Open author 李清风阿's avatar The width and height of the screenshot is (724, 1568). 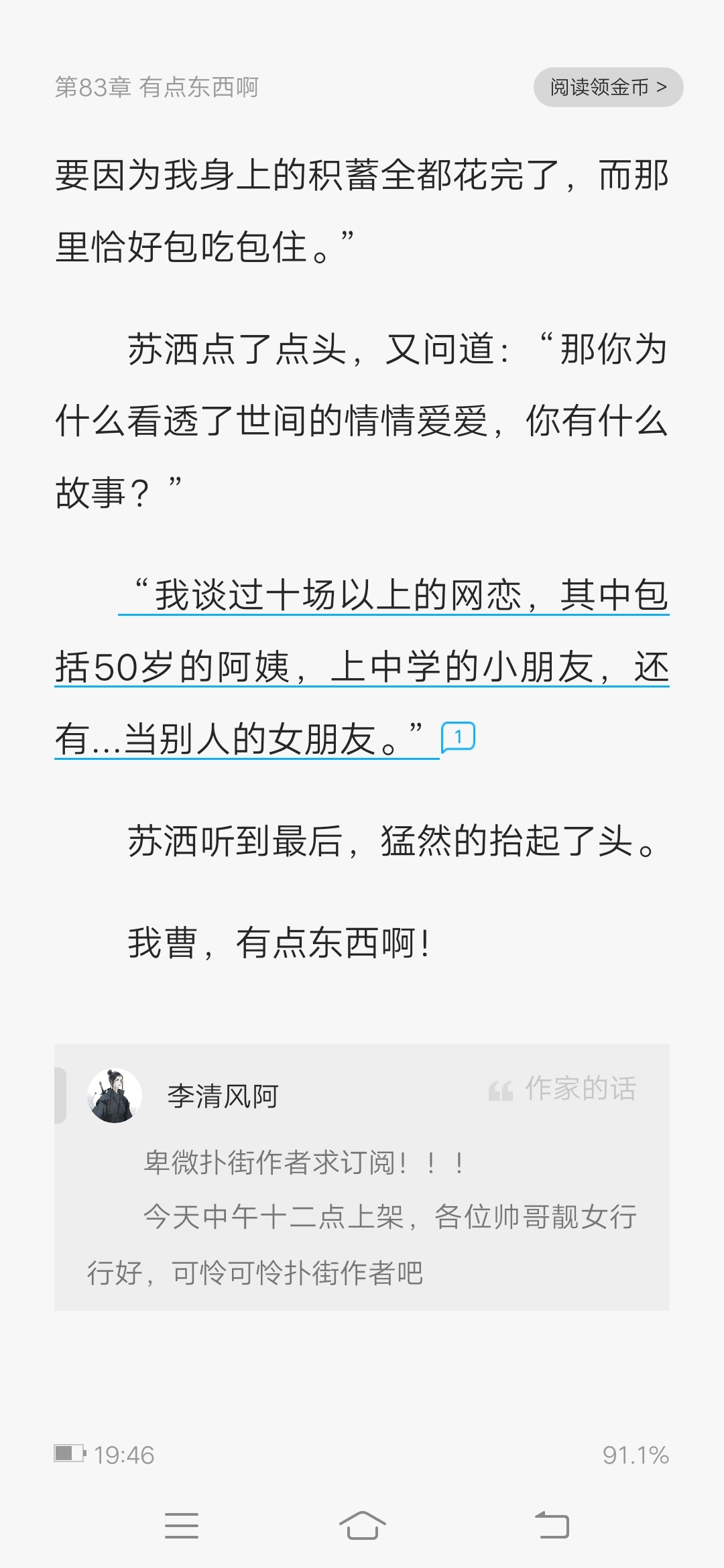[x=115, y=1096]
